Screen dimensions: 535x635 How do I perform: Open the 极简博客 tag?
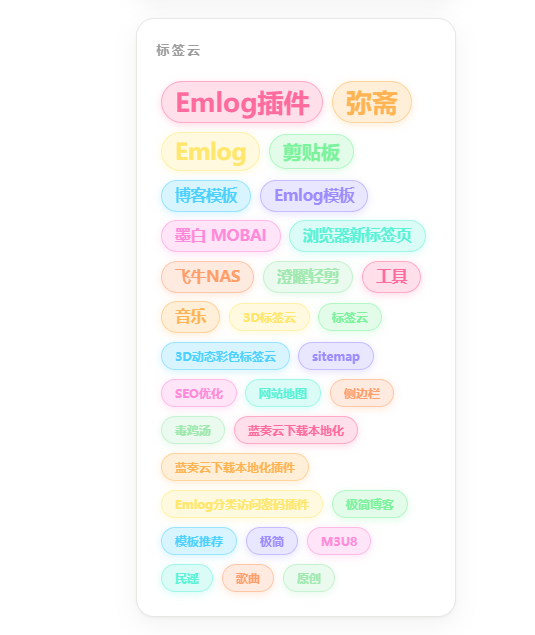pos(370,504)
